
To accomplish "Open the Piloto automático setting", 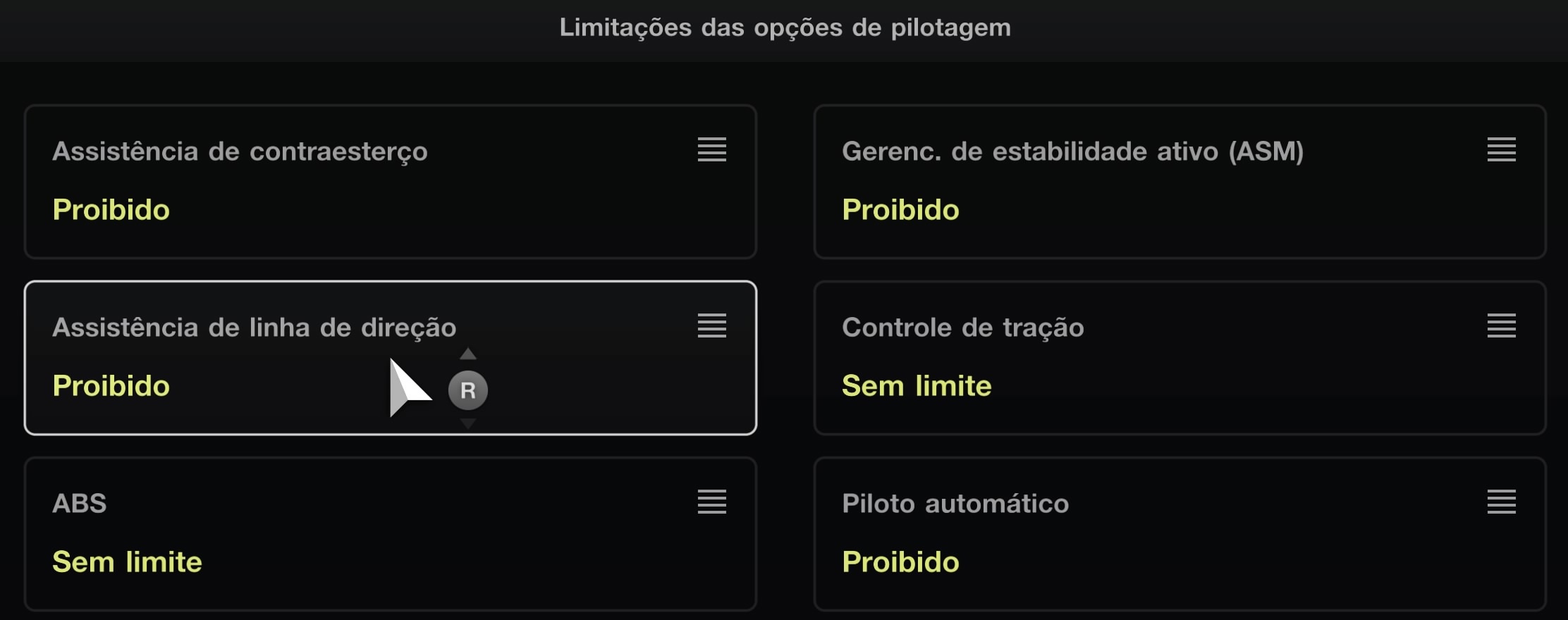I will [1180, 534].
